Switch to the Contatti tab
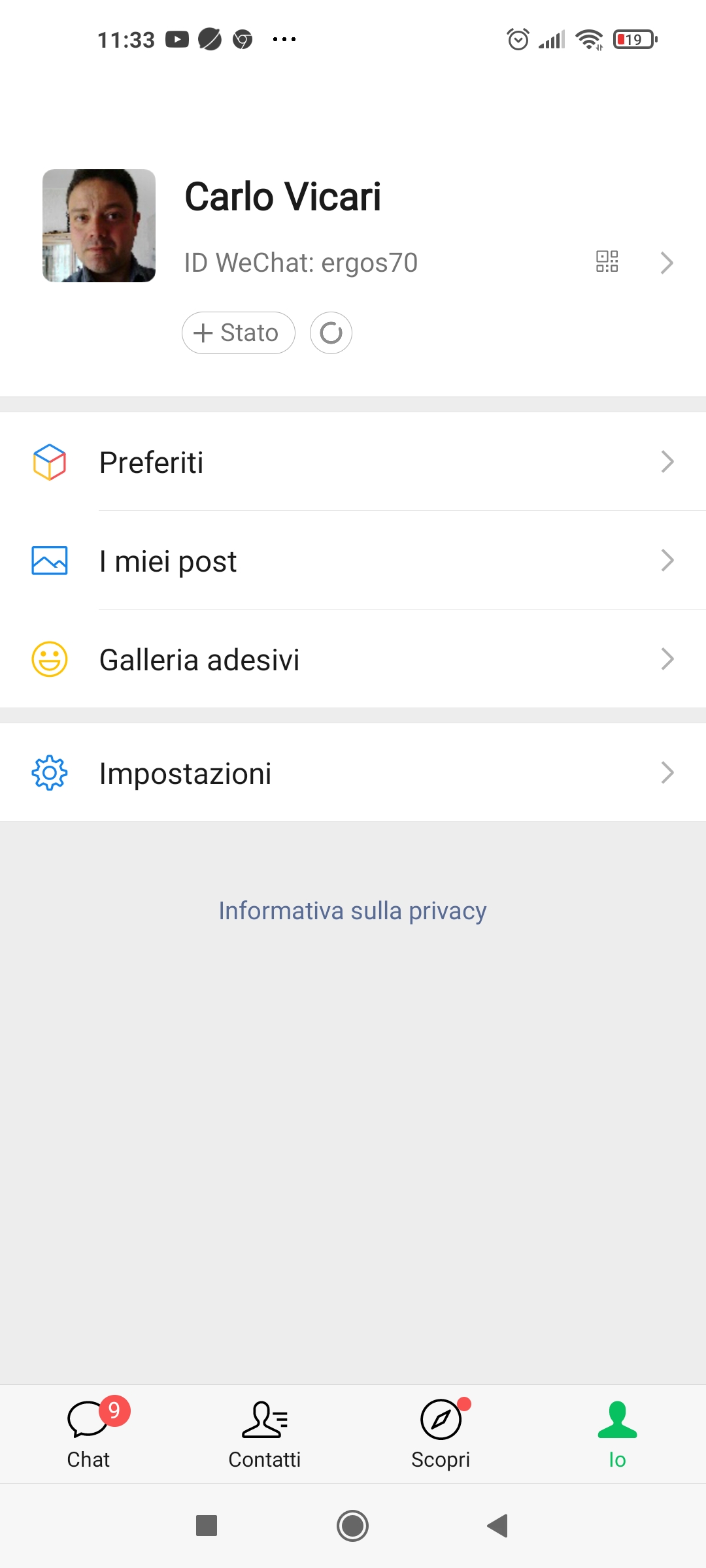Viewport: 706px width, 1568px height. pyautogui.click(x=265, y=1434)
